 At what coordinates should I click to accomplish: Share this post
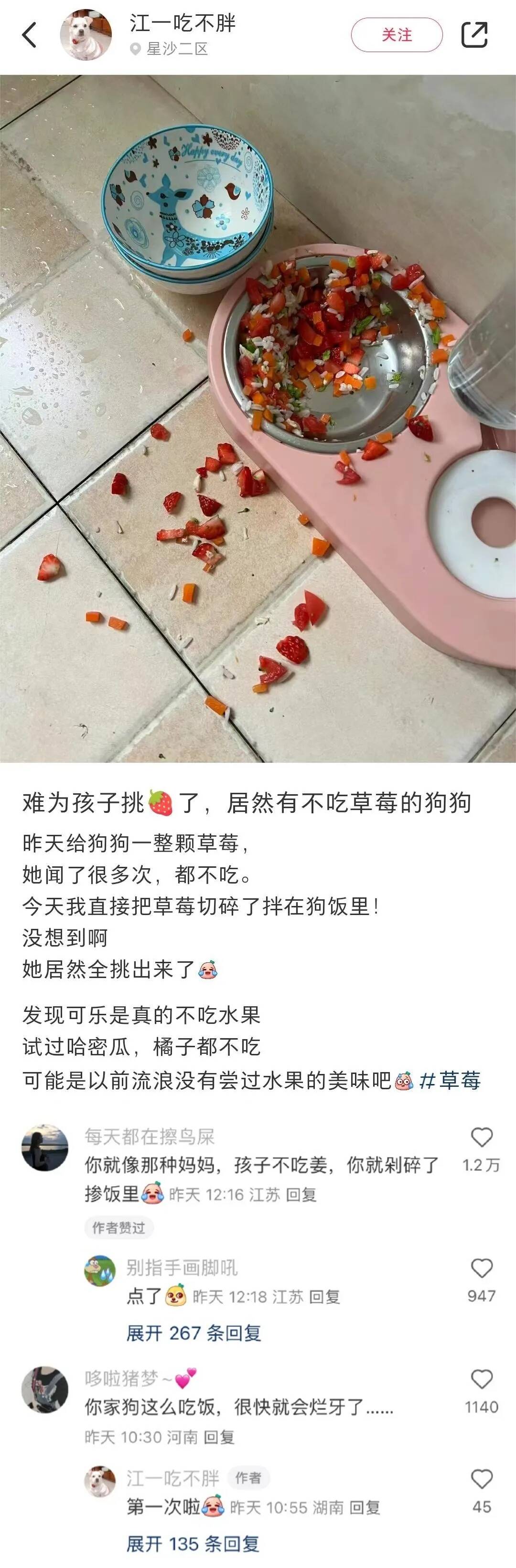tap(474, 35)
